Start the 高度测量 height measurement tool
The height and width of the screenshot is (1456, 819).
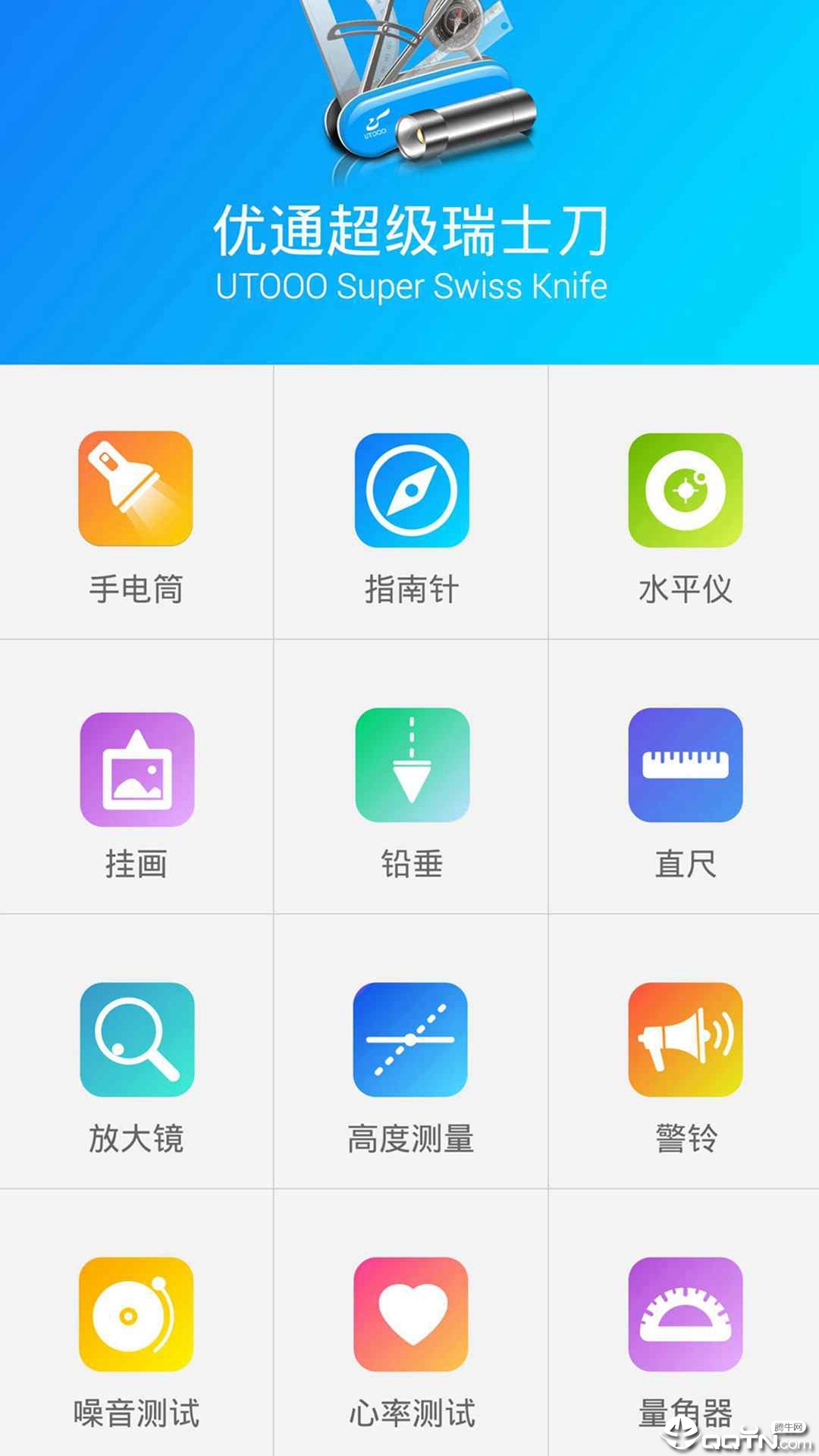pos(410,1040)
